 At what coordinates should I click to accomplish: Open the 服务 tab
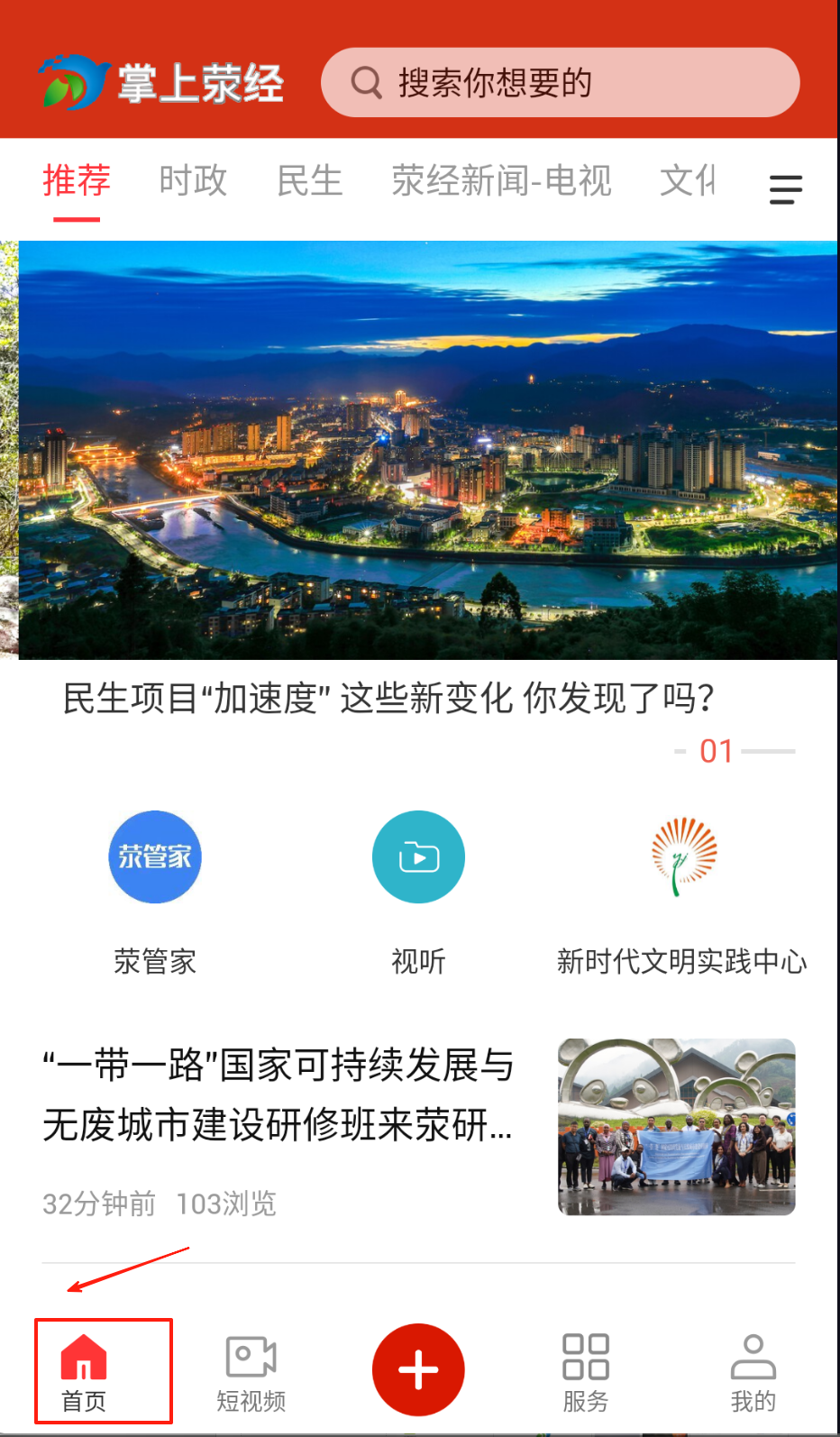click(x=586, y=1372)
